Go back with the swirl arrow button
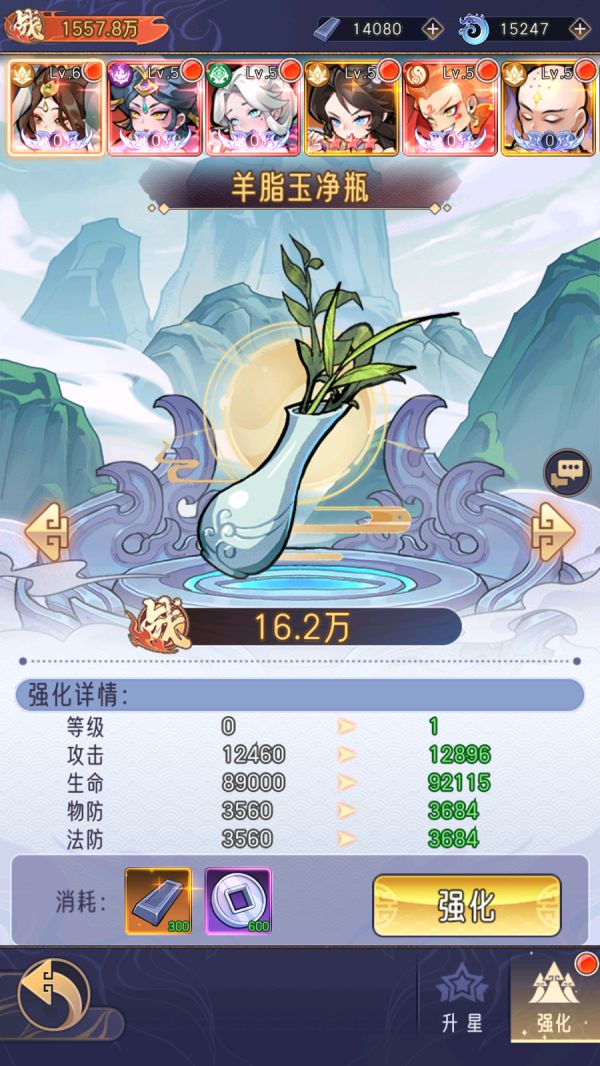The width and height of the screenshot is (600, 1066). (x=54, y=994)
